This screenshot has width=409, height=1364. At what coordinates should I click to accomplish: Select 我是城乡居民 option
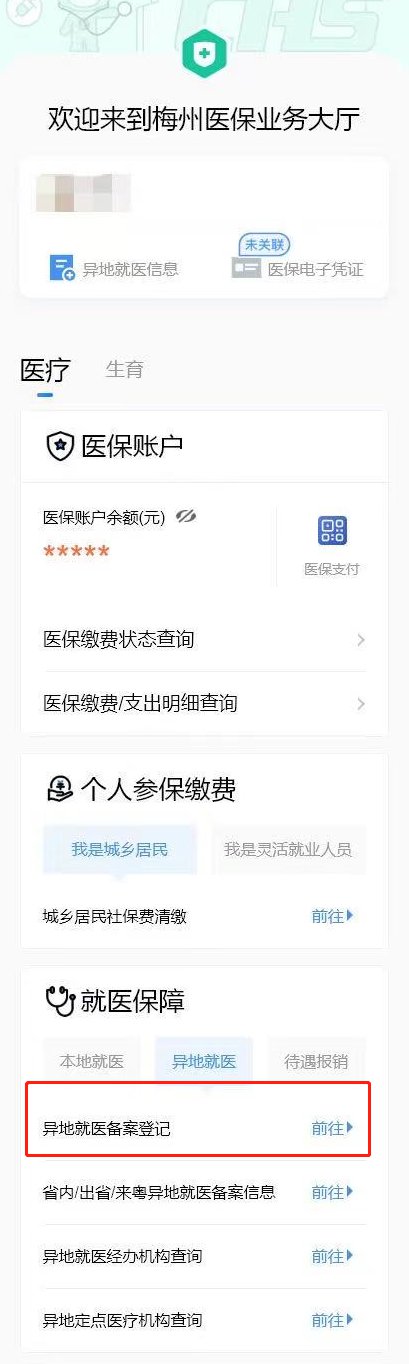119,850
